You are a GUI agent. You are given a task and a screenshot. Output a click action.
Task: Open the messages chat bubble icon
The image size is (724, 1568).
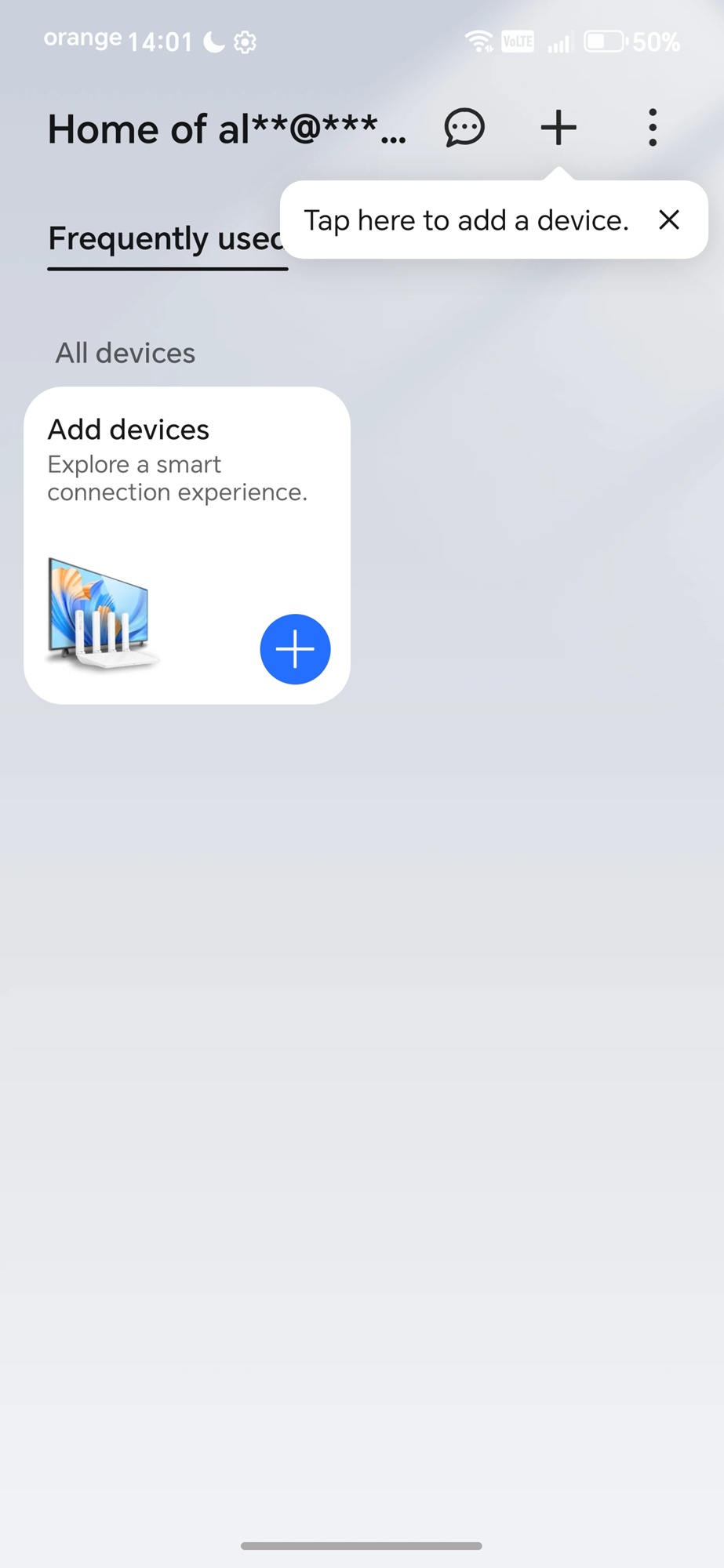[464, 128]
